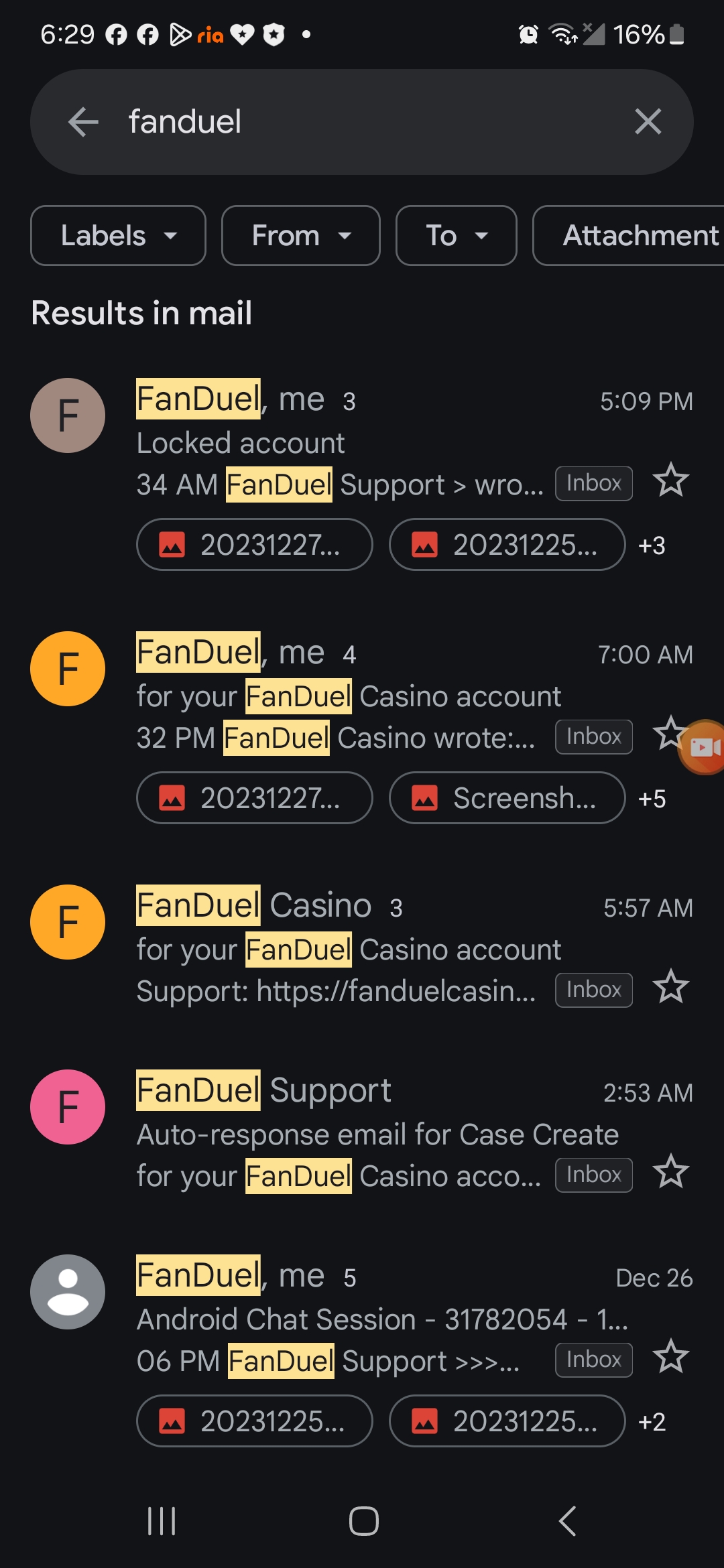Open the To filter dropdown
The height and width of the screenshot is (1568, 724).
455,235
